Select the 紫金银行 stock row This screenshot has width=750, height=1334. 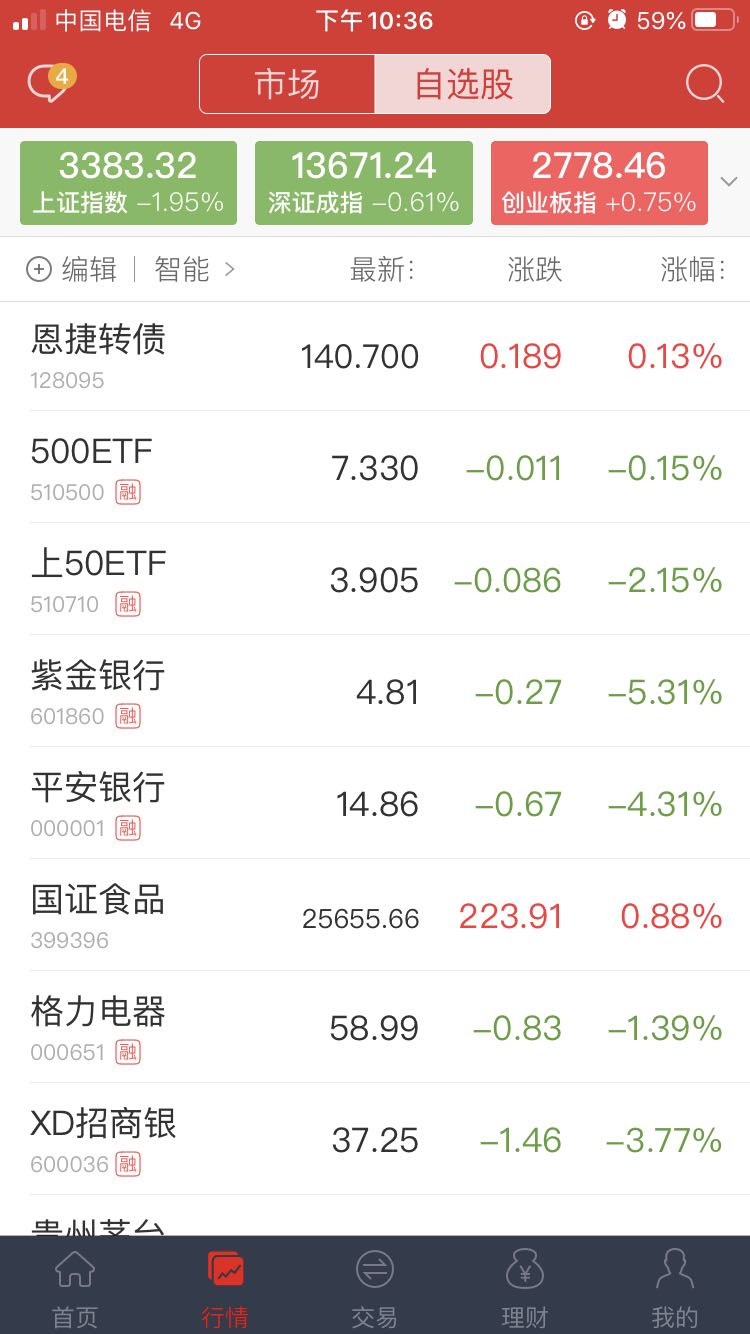click(375, 691)
